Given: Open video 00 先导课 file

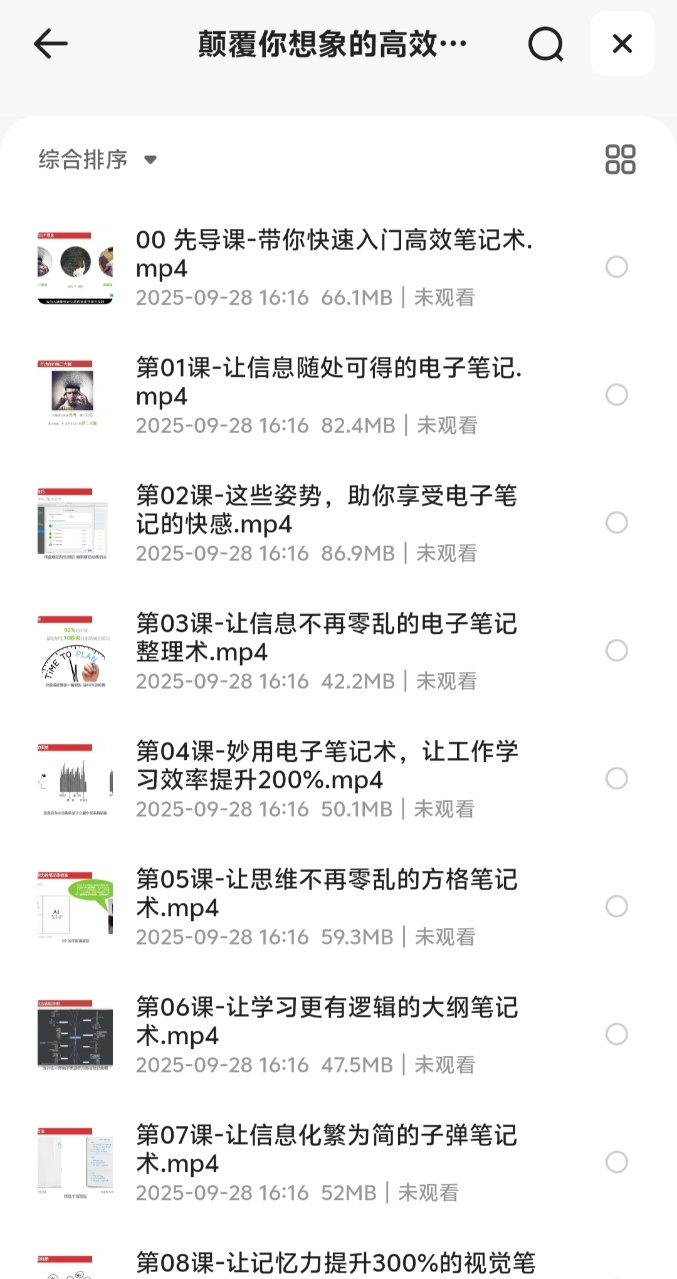Looking at the screenshot, I should coord(334,255).
